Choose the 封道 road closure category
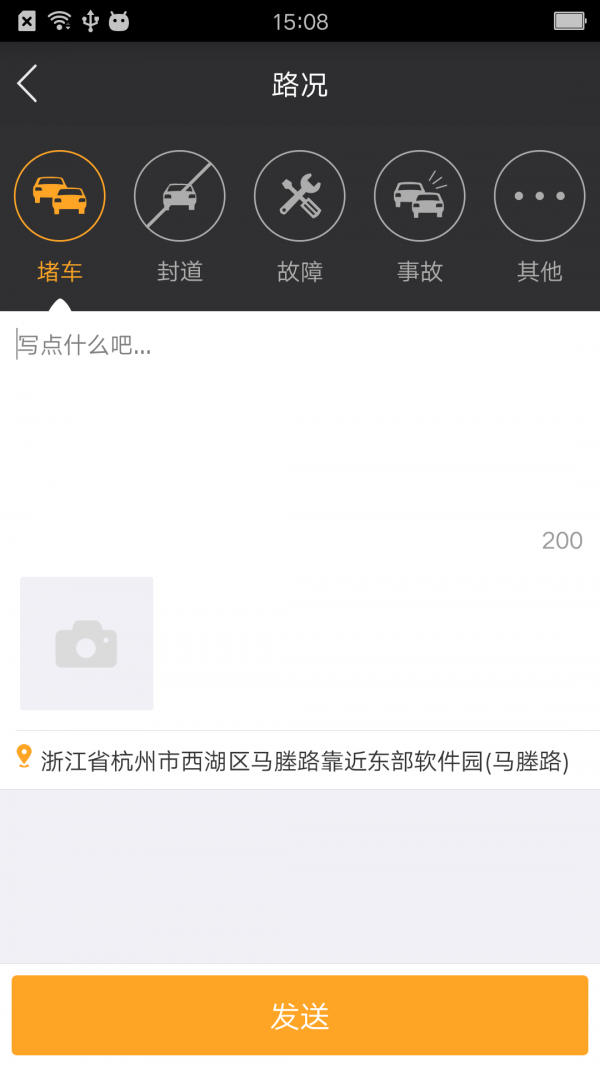600x1067 pixels. 180,196
